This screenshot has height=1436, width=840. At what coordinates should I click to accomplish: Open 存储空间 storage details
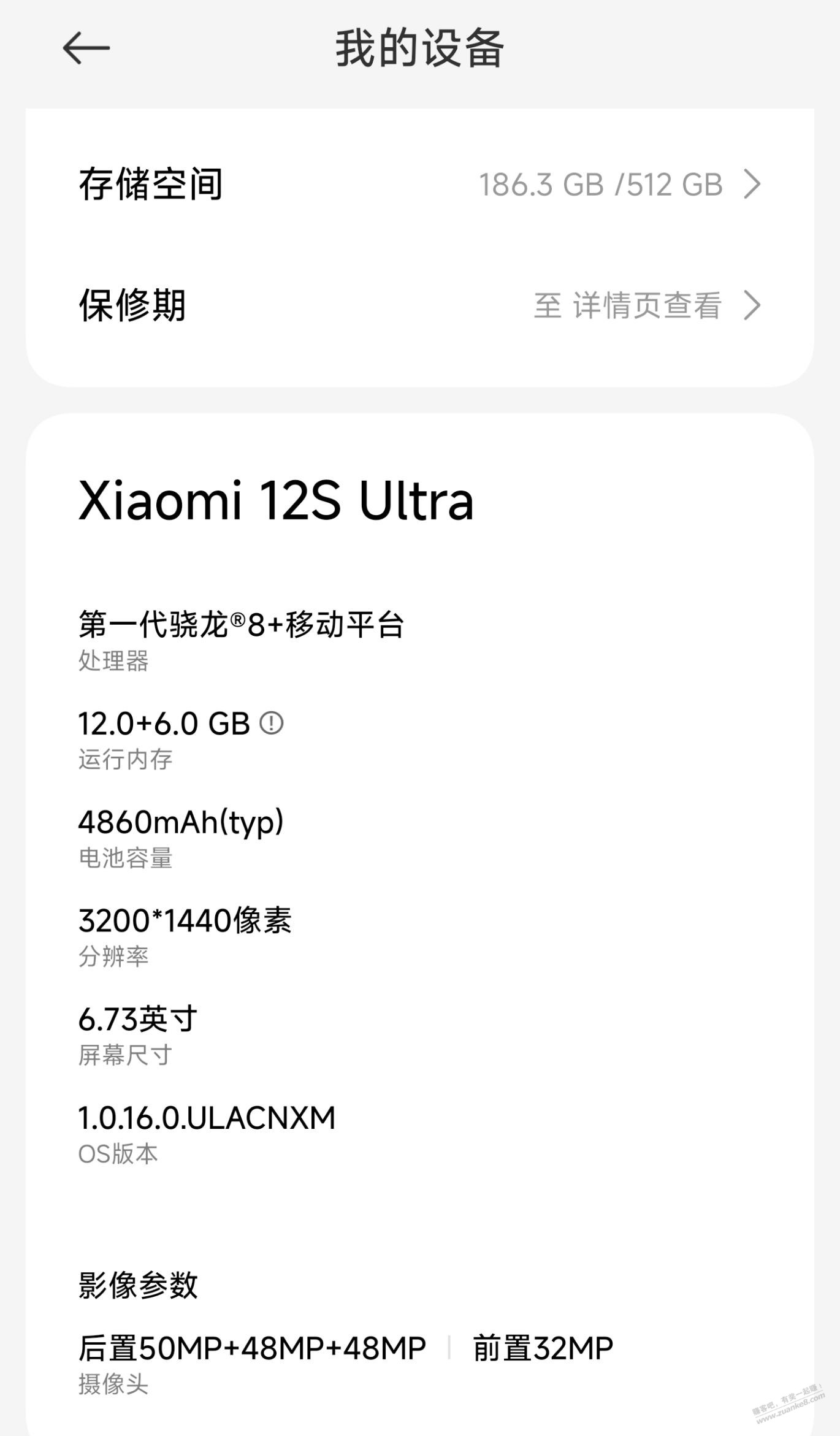point(419,185)
